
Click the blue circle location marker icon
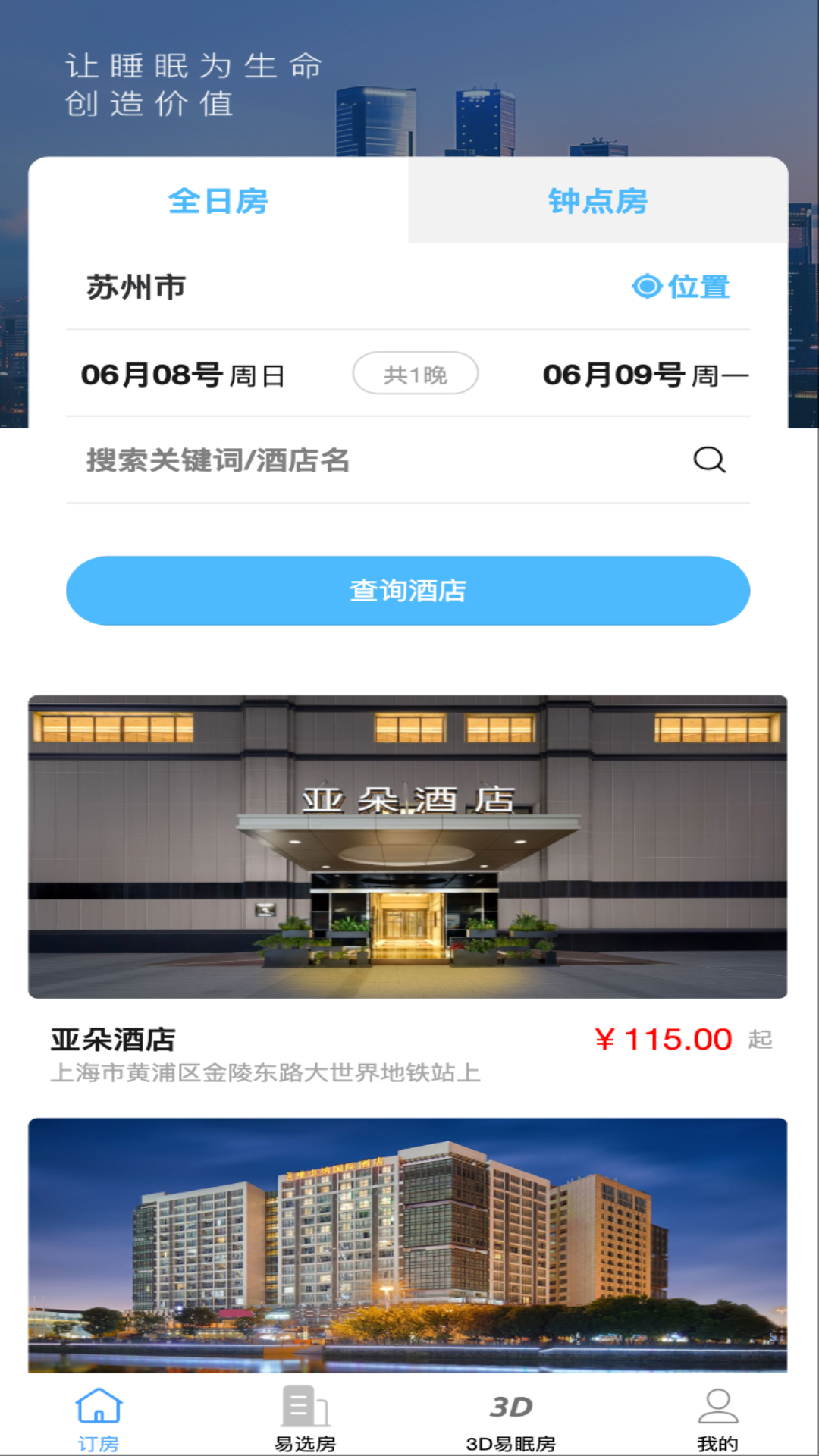[648, 287]
